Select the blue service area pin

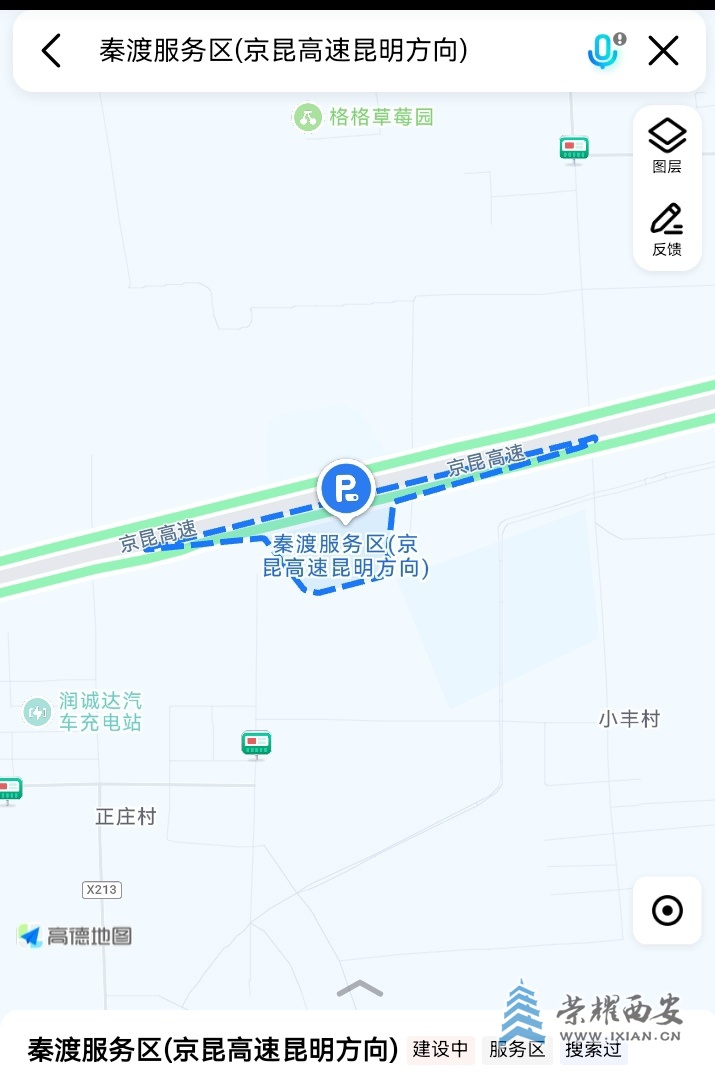pyautogui.click(x=345, y=490)
